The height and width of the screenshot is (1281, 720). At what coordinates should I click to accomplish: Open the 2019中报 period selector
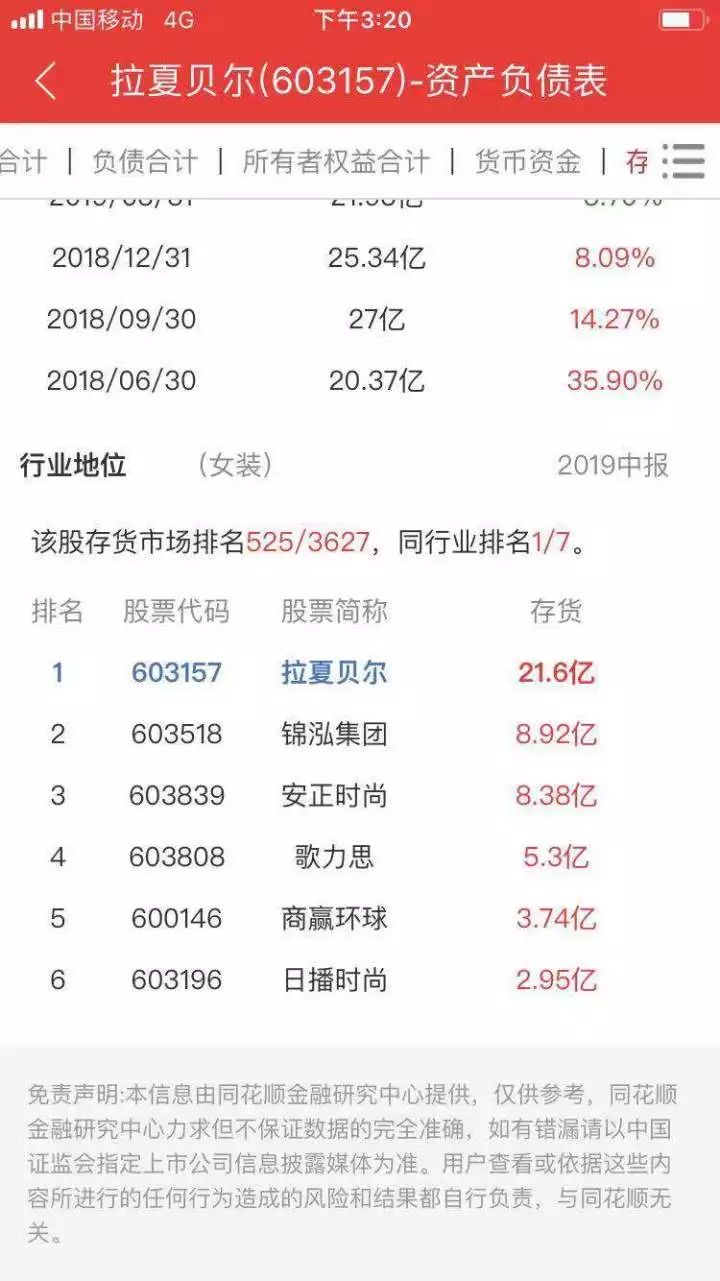pos(614,463)
